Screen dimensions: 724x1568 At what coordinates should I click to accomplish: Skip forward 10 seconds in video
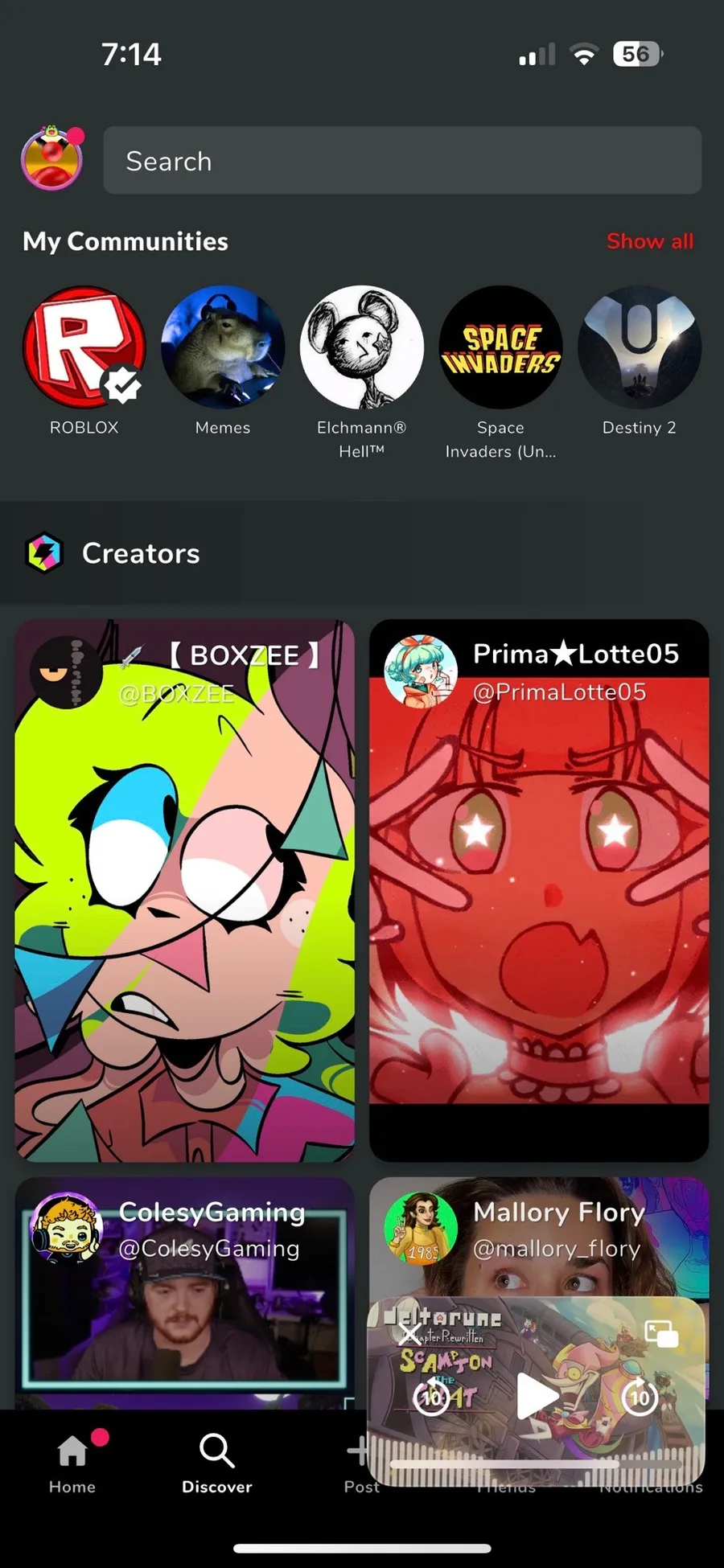[640, 1398]
